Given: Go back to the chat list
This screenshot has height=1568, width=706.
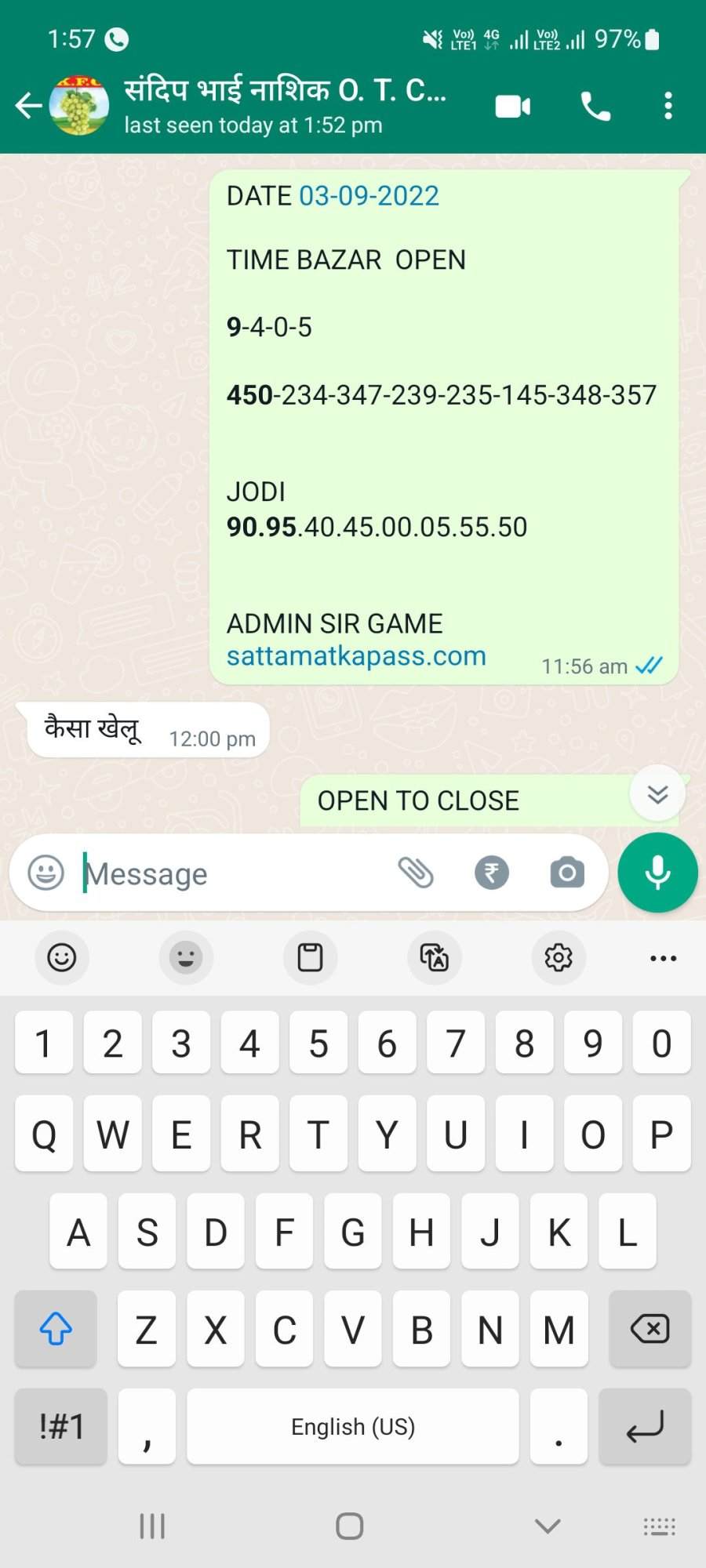Looking at the screenshot, I should [28, 105].
